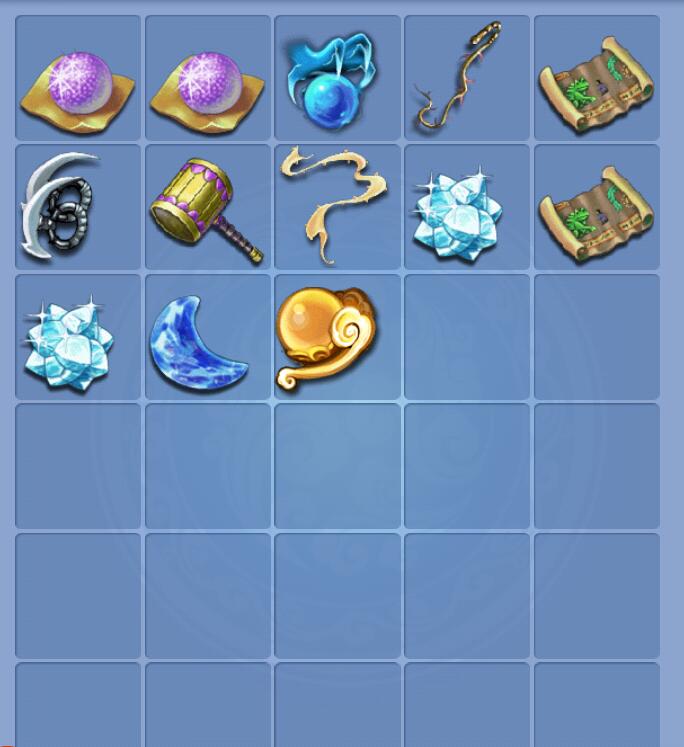This screenshot has width=684, height=747.
Task: Tap the dark whip item
Action: 462,80
